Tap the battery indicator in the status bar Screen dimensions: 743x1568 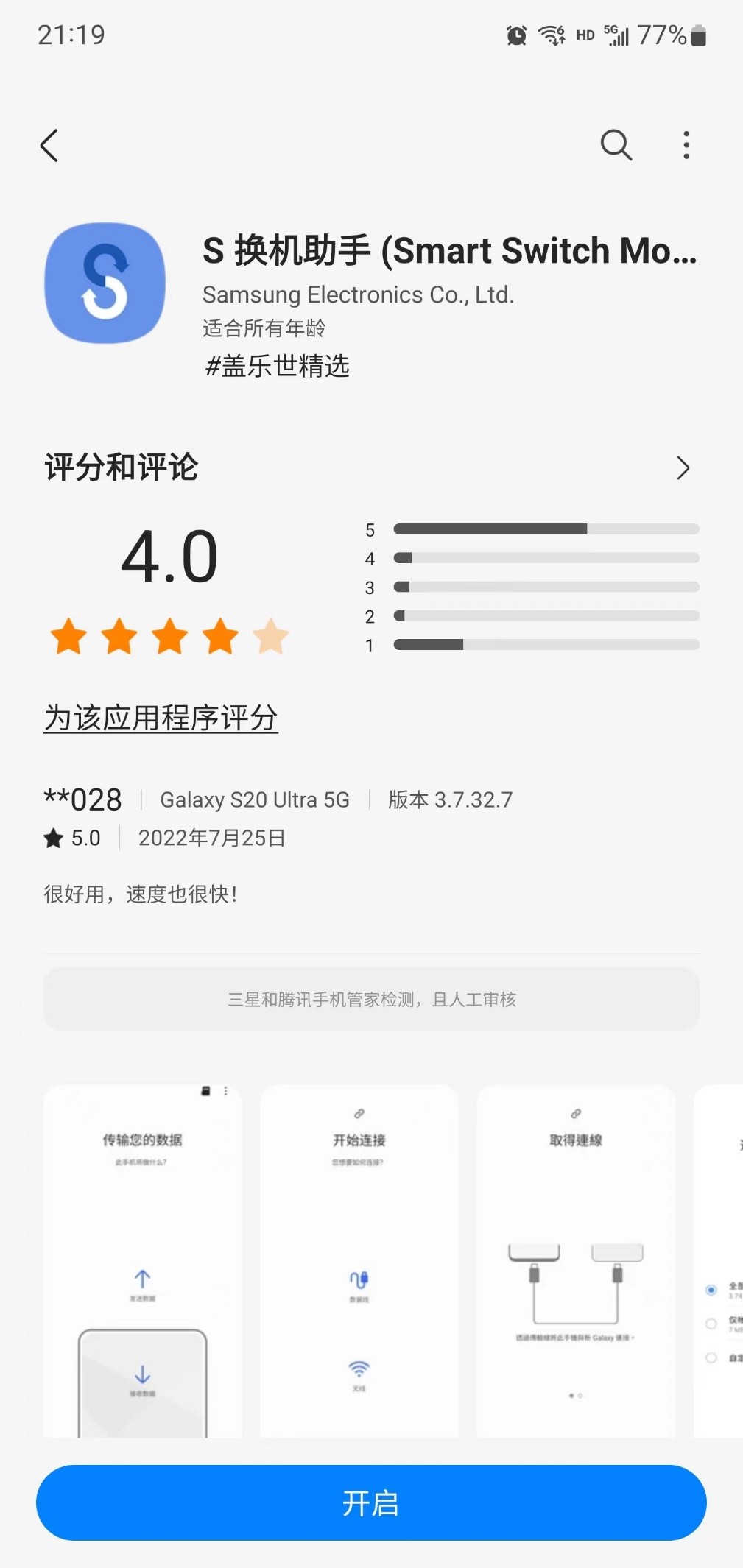698,35
